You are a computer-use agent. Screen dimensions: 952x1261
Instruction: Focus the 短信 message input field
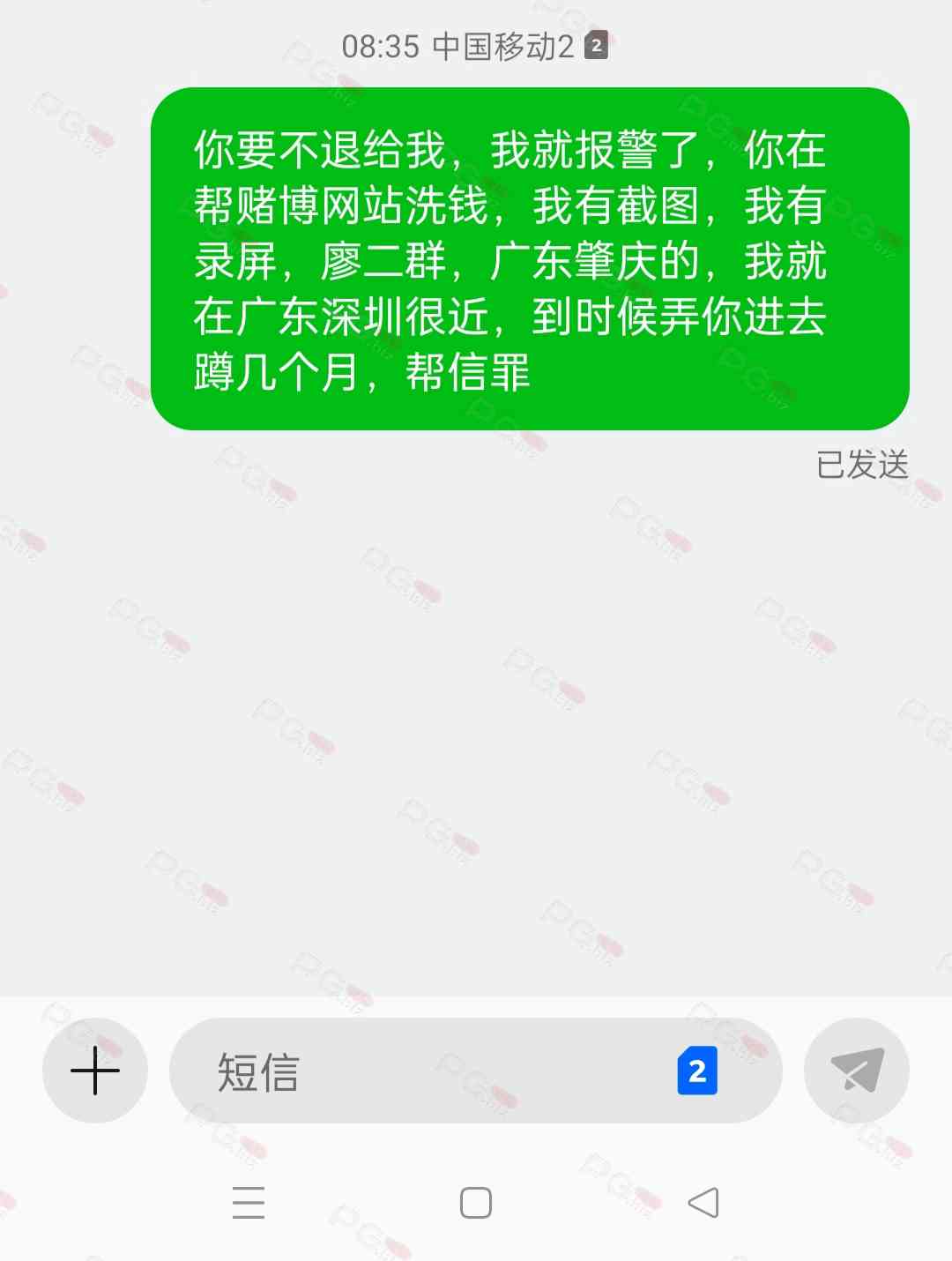coord(423,1071)
